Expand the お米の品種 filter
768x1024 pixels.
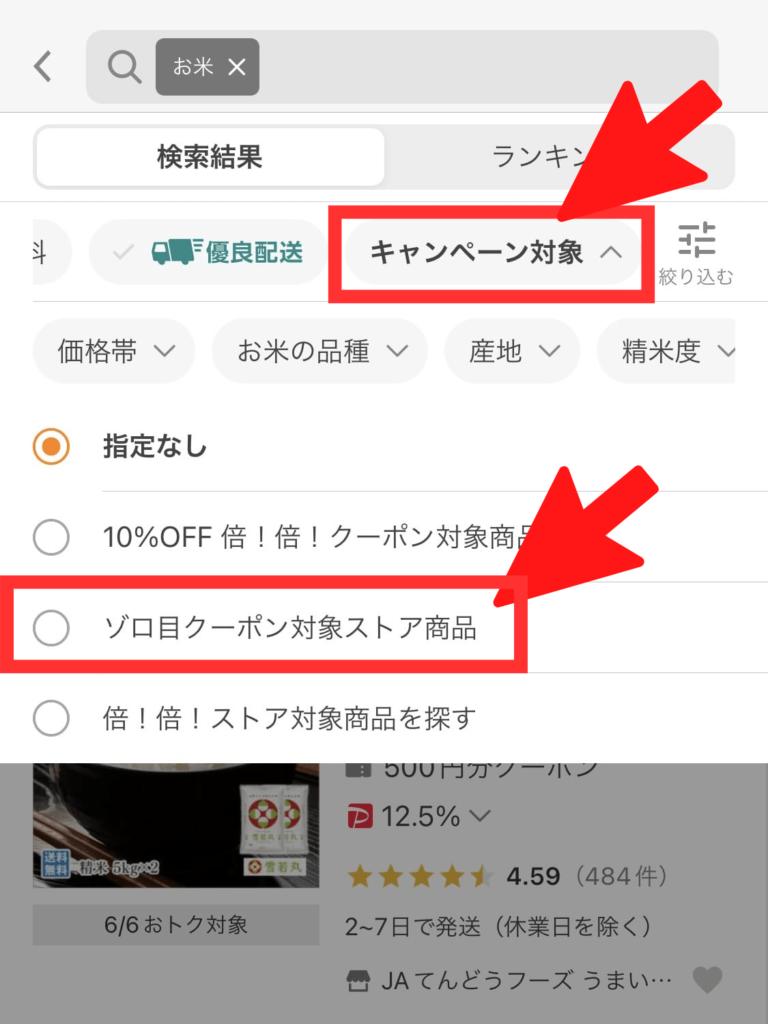click(x=320, y=351)
